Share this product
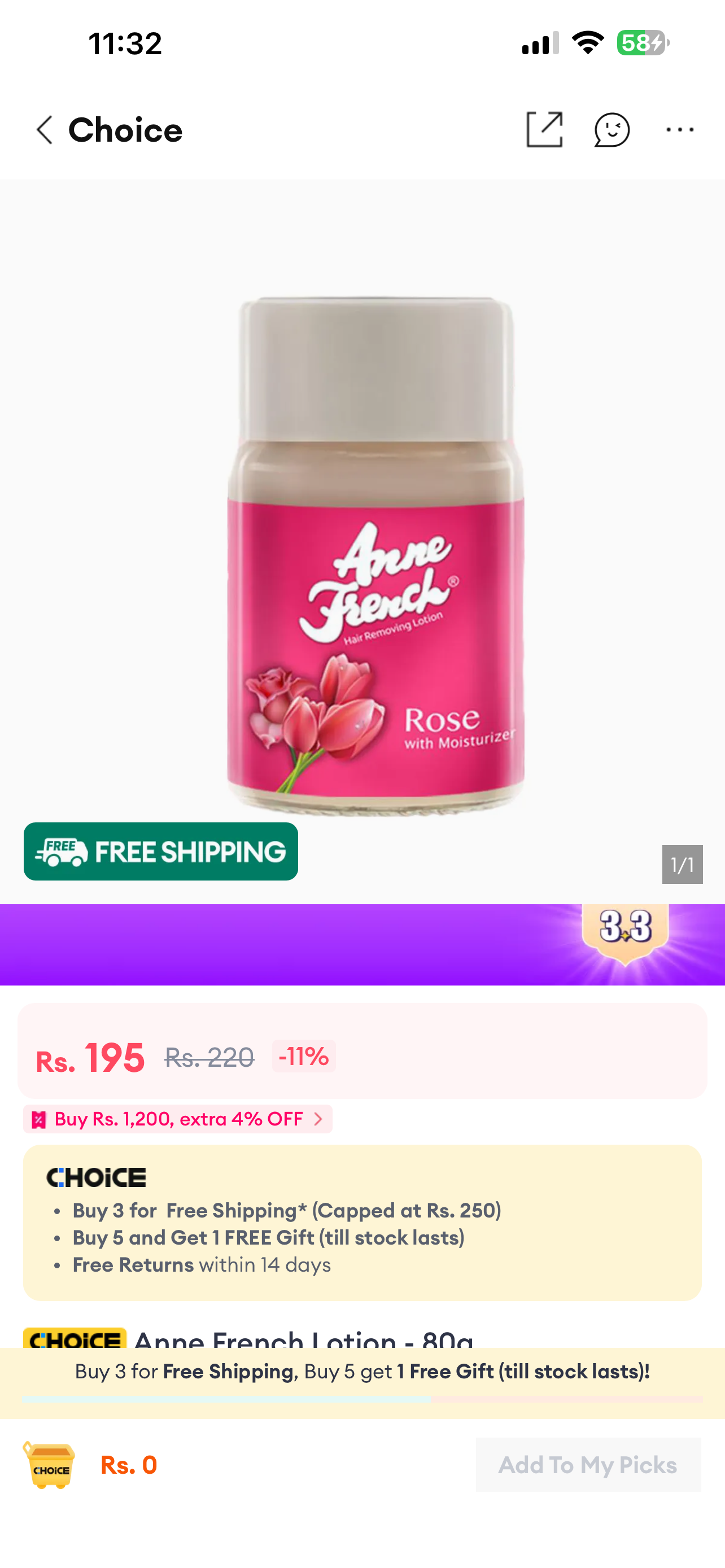The image size is (725, 1568). pyautogui.click(x=544, y=130)
